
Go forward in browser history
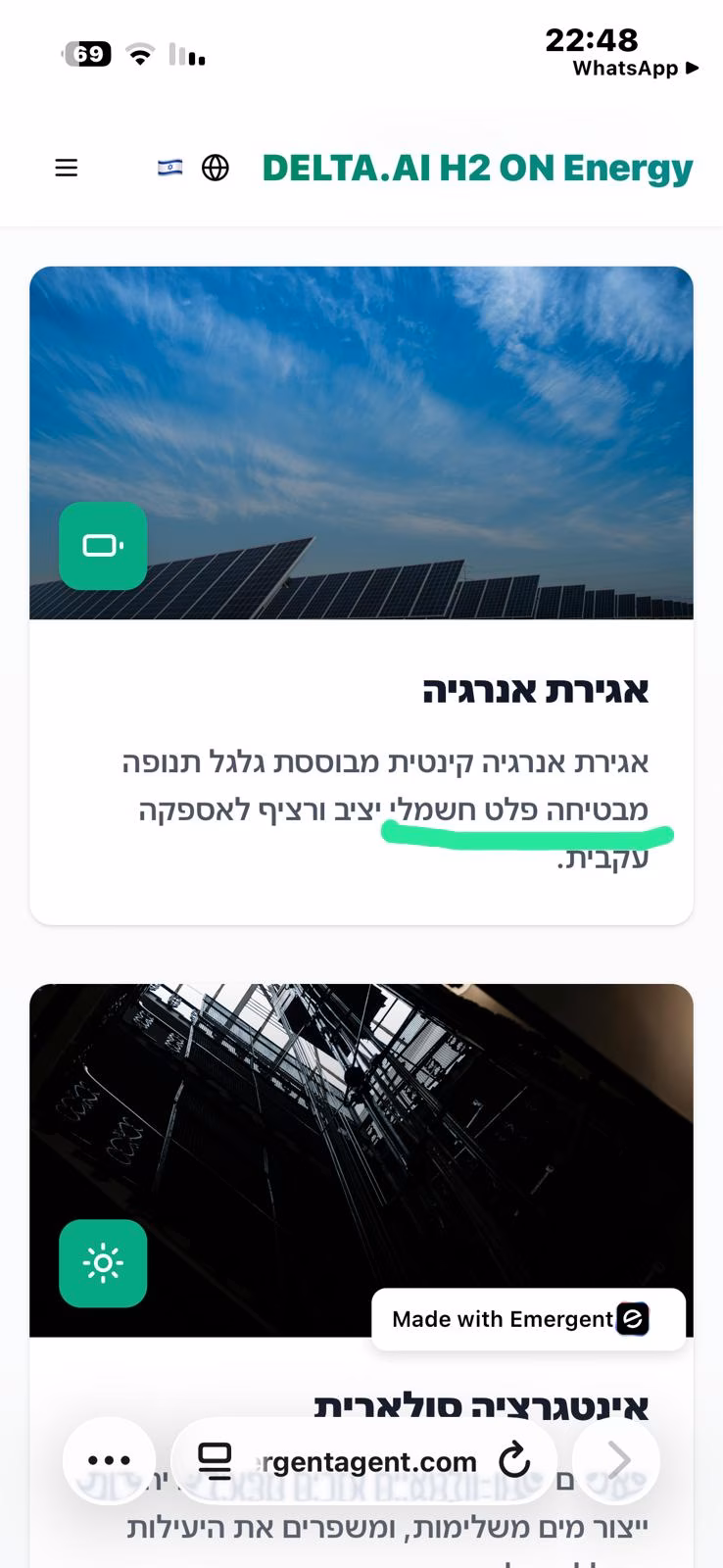[618, 1460]
